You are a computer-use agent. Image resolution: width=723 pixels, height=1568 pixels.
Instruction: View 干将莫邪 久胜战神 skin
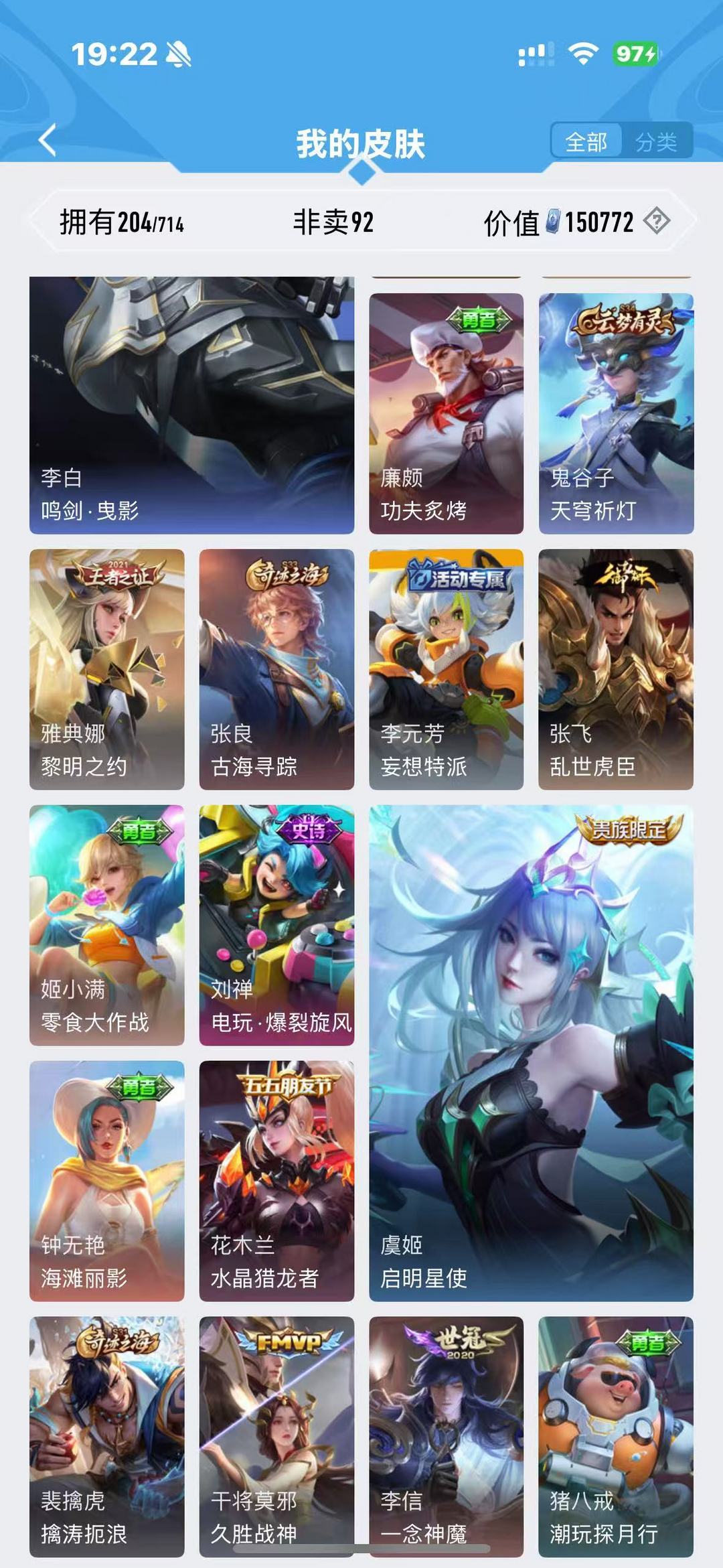[x=276, y=1437]
